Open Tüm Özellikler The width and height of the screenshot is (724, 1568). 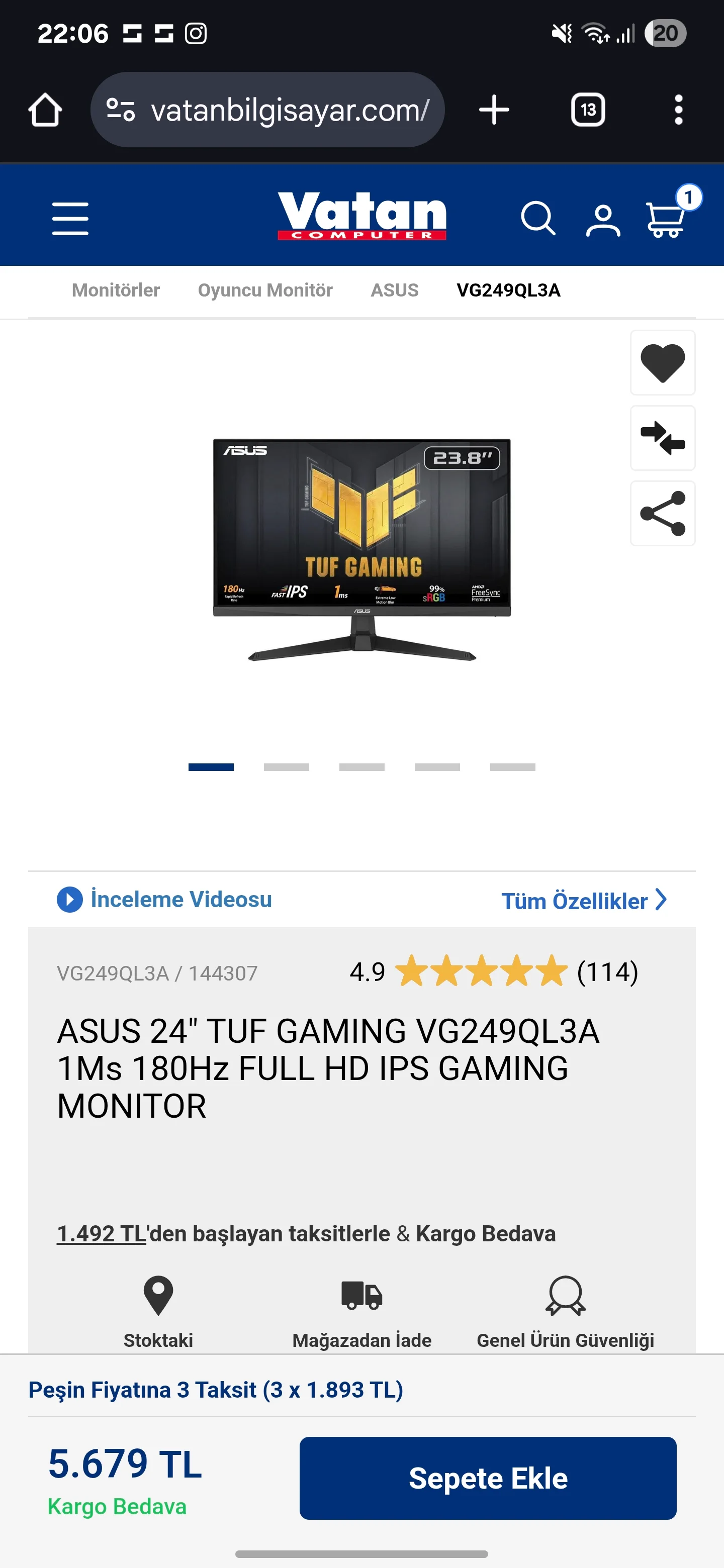[583, 901]
